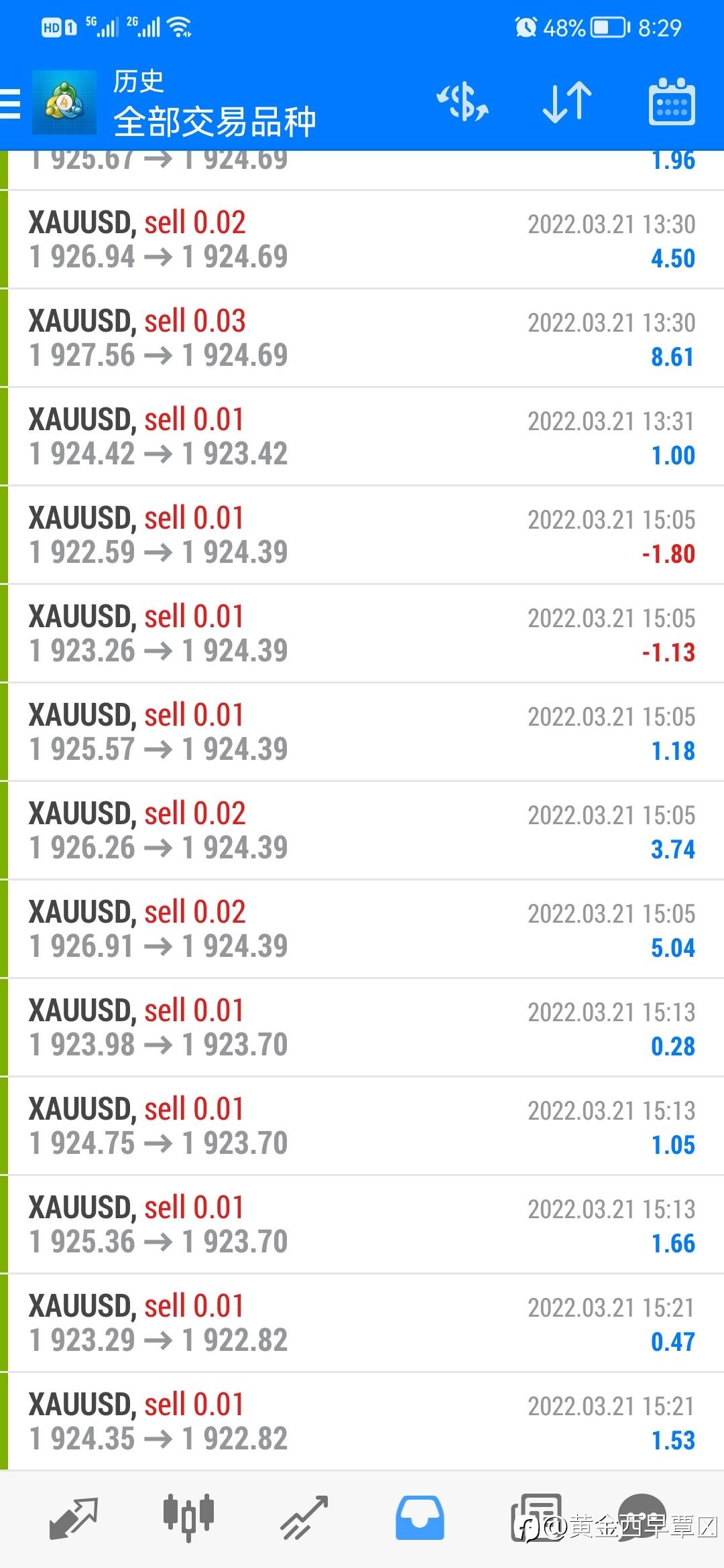Open trade with profit 3.74
This screenshot has height=1568, width=724.
pos(362,831)
